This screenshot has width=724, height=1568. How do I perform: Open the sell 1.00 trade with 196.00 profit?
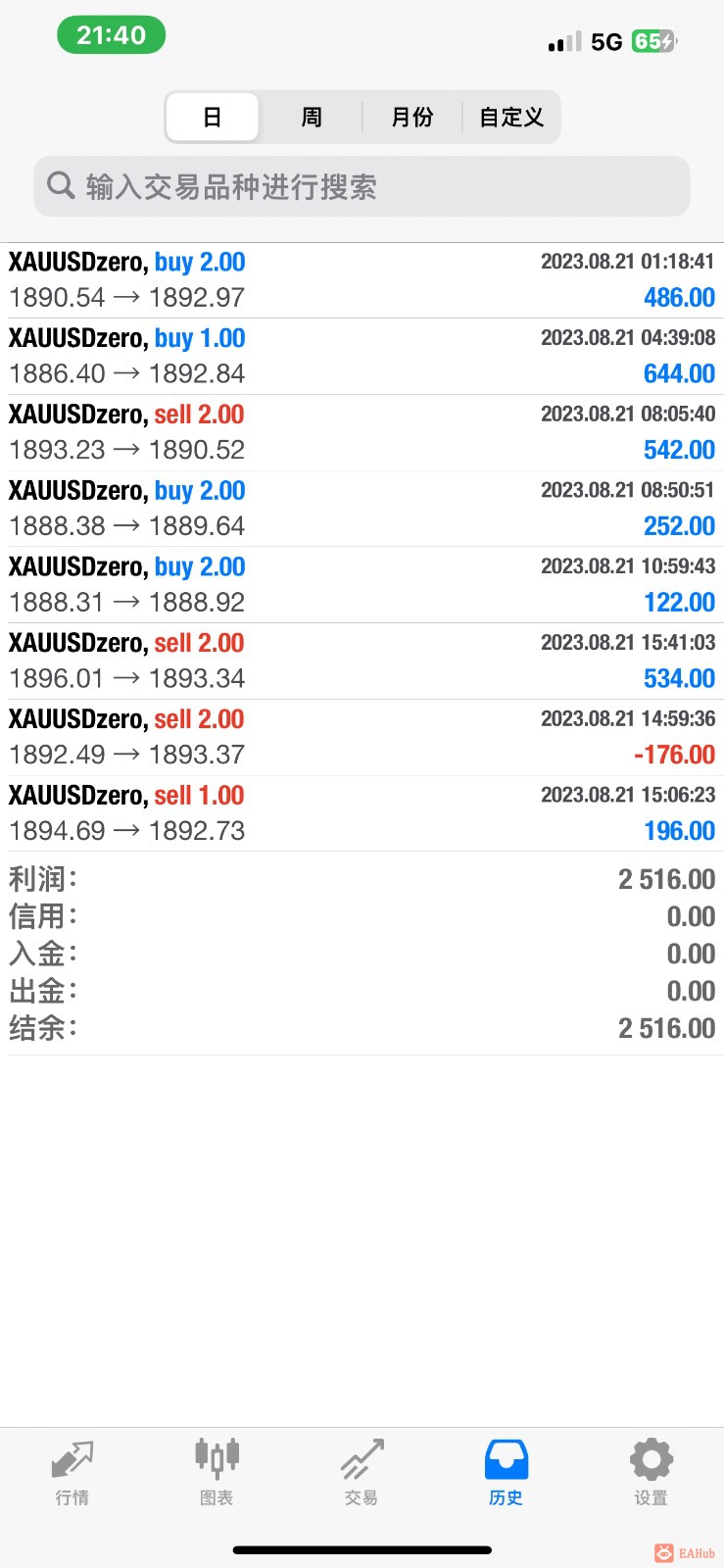362,813
